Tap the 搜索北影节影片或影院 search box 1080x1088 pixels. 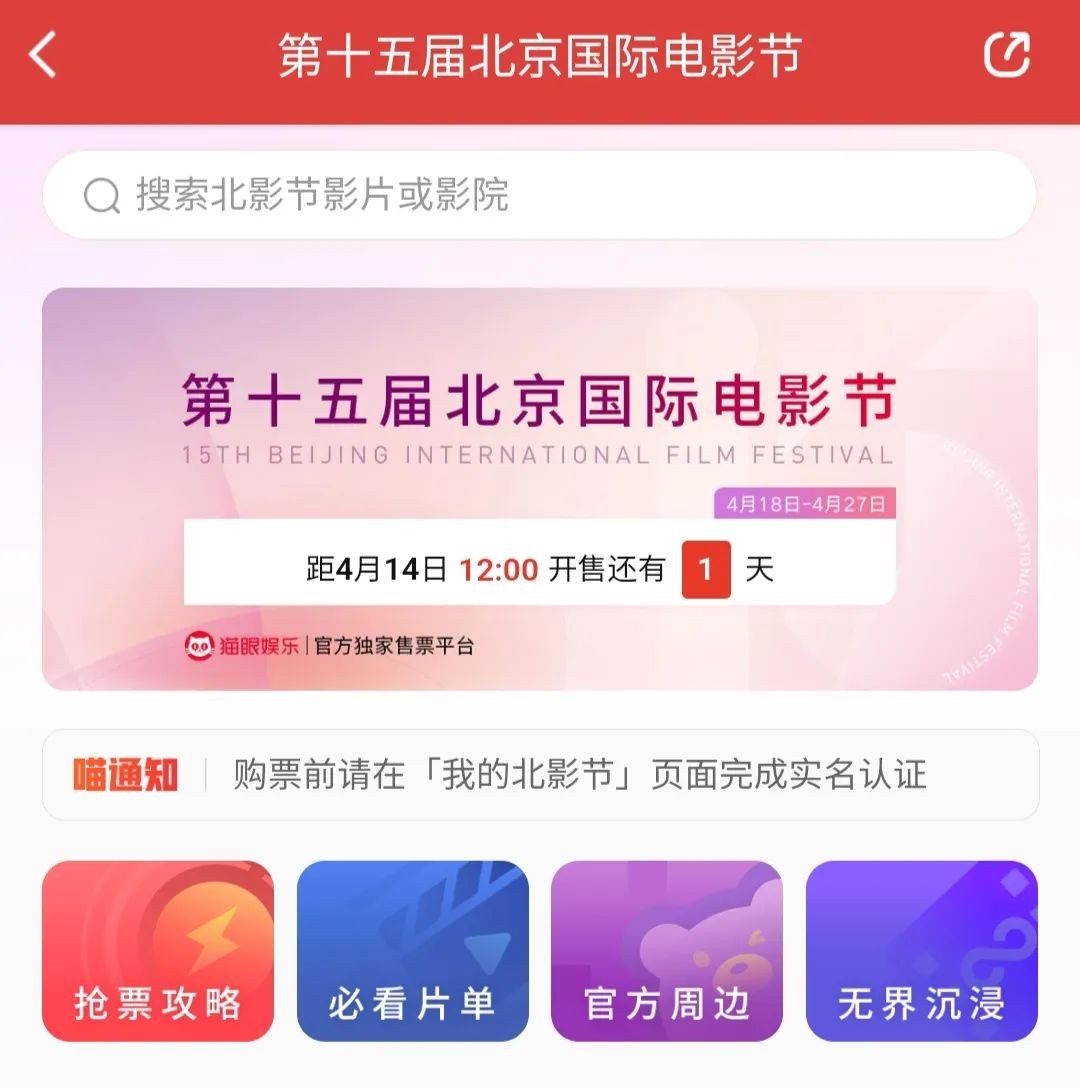coord(538,195)
